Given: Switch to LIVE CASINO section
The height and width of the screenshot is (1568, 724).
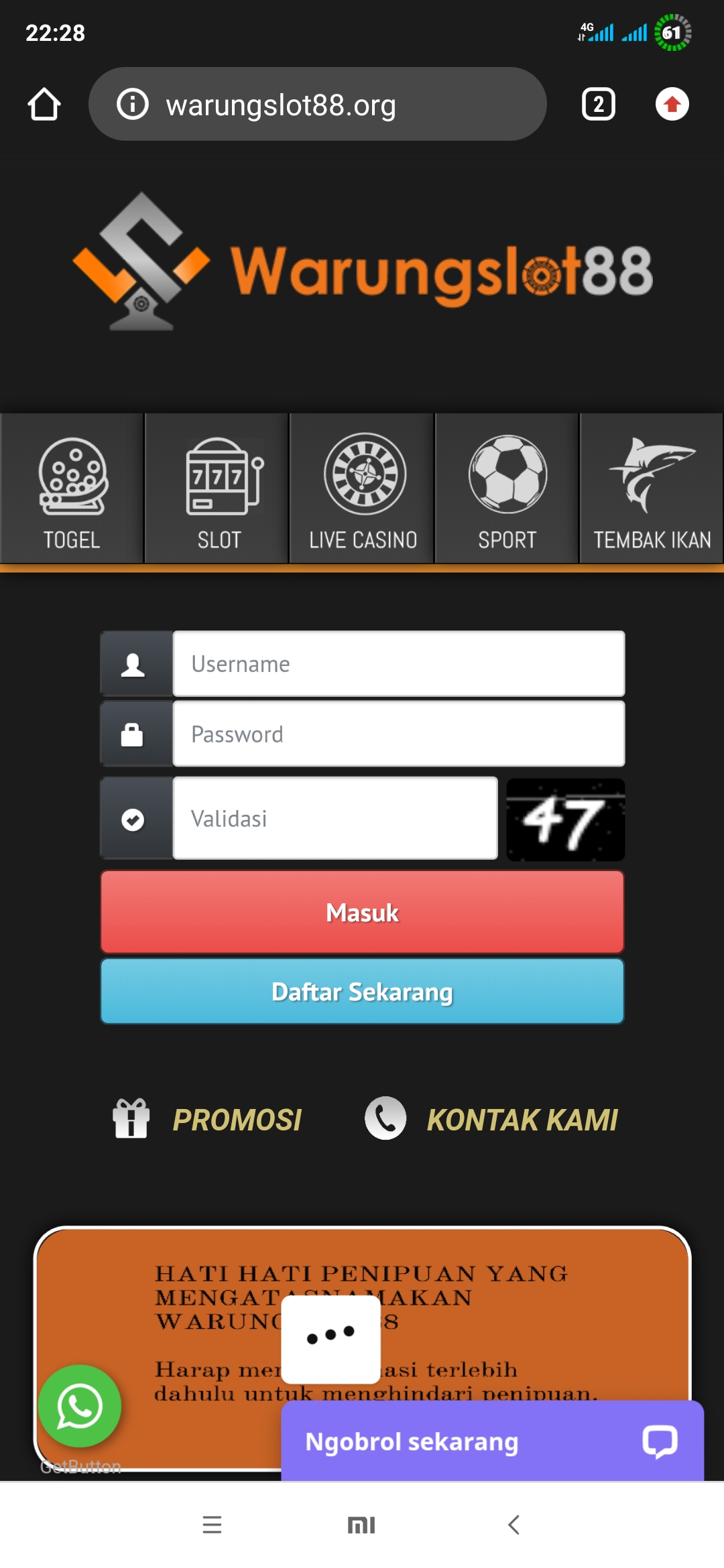Looking at the screenshot, I should click(362, 489).
